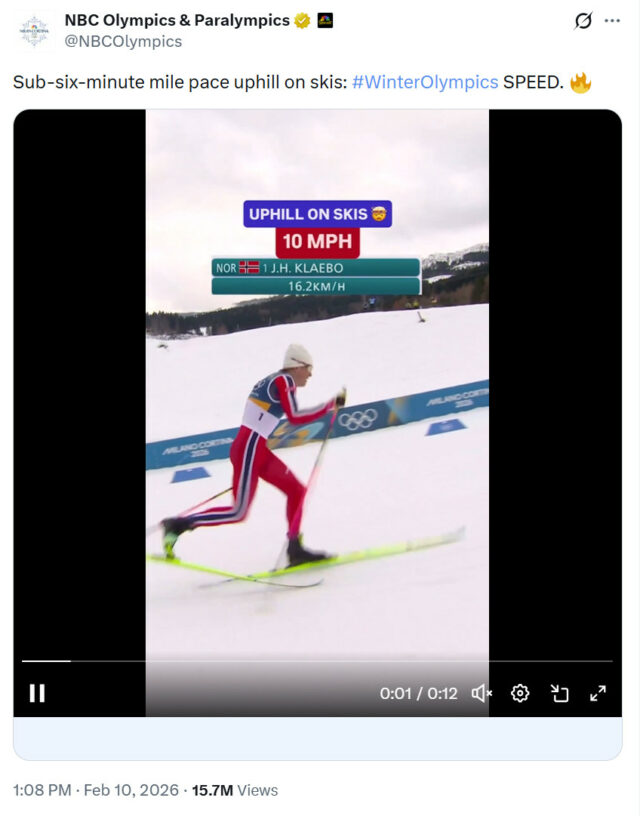640x816 pixels.
Task: Open the post's overflow menu
Action: coord(612,21)
